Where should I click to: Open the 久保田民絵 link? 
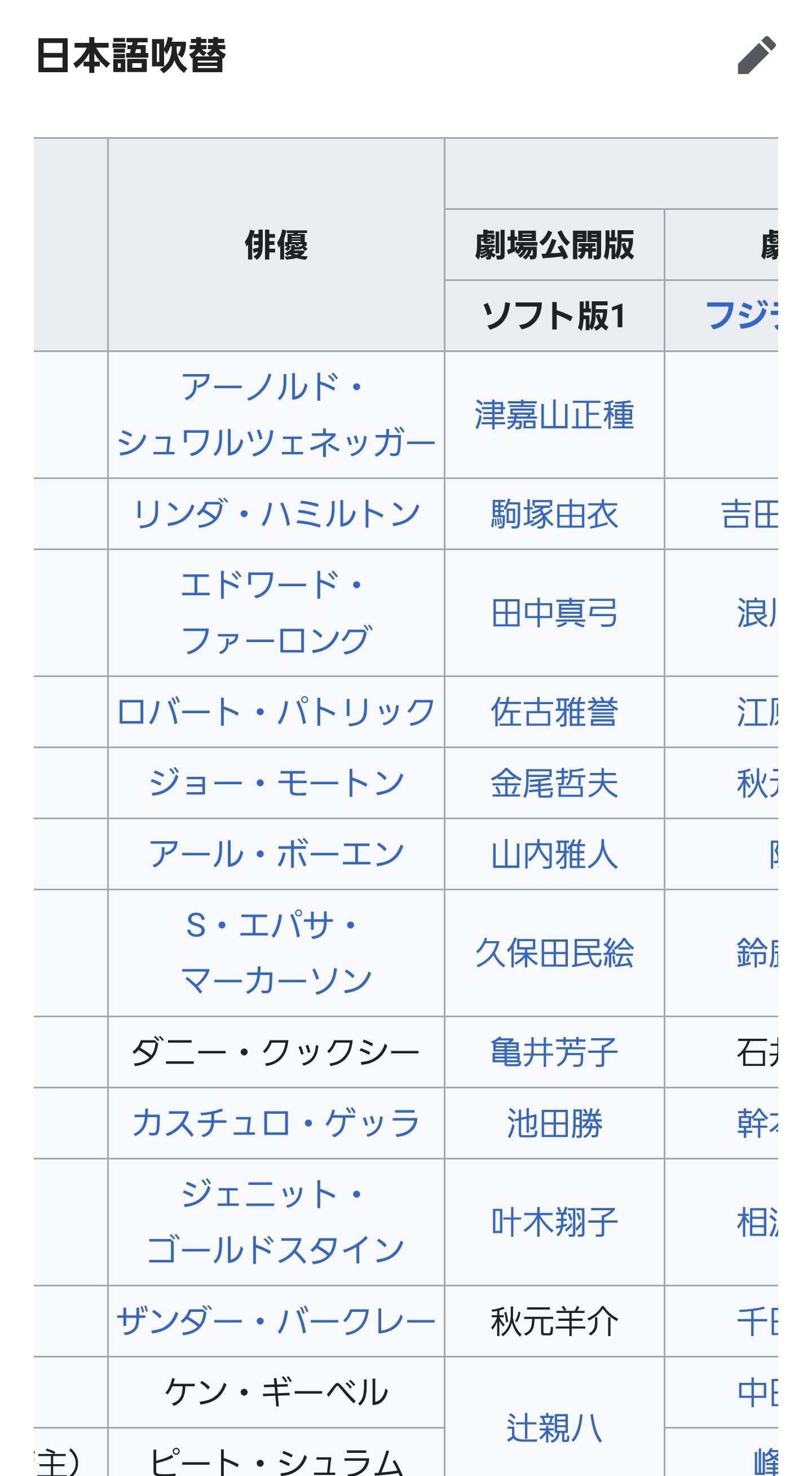coord(554,953)
